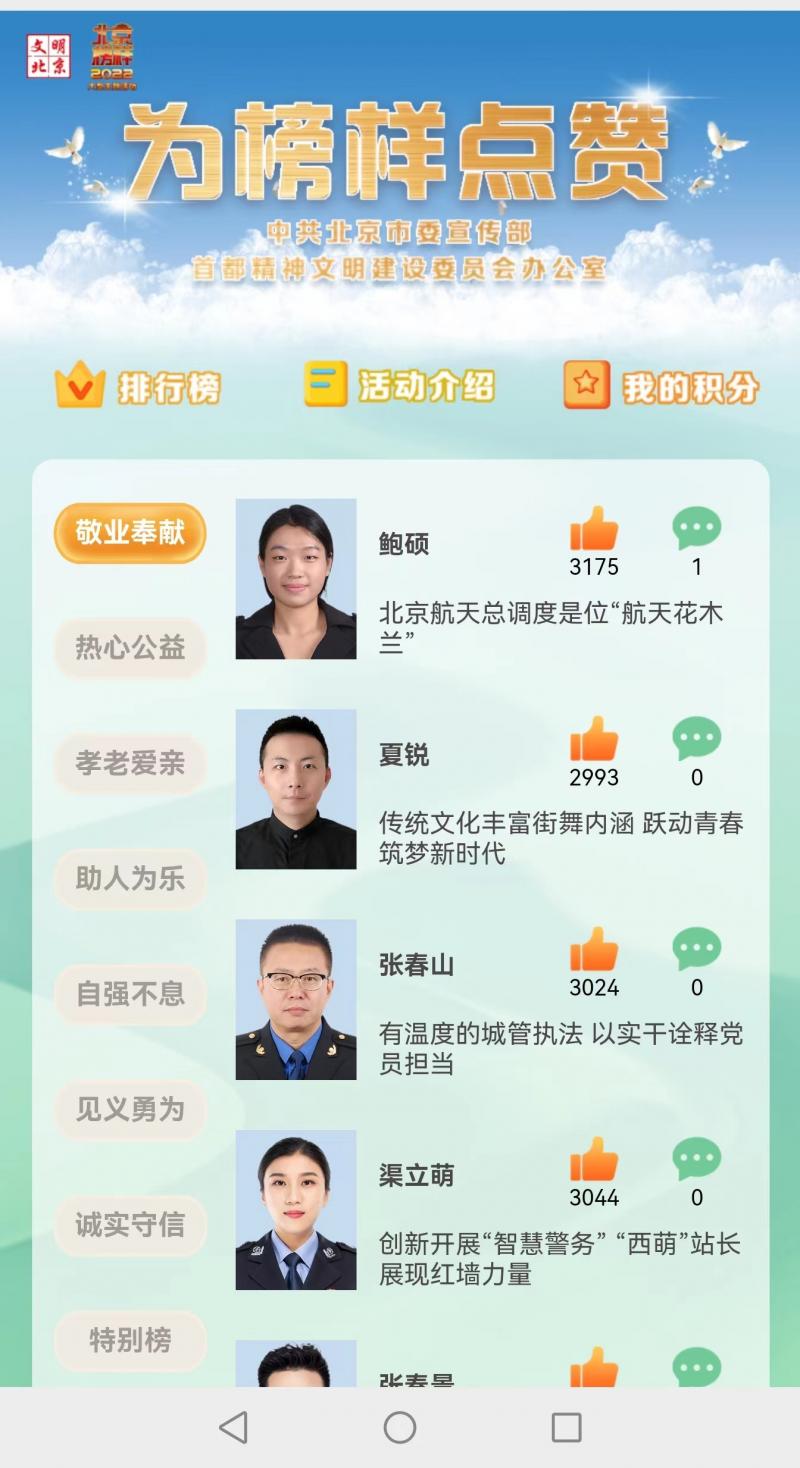This screenshot has width=800, height=1468.
Task: Switch to the 自强不息 category
Action: pos(130,994)
